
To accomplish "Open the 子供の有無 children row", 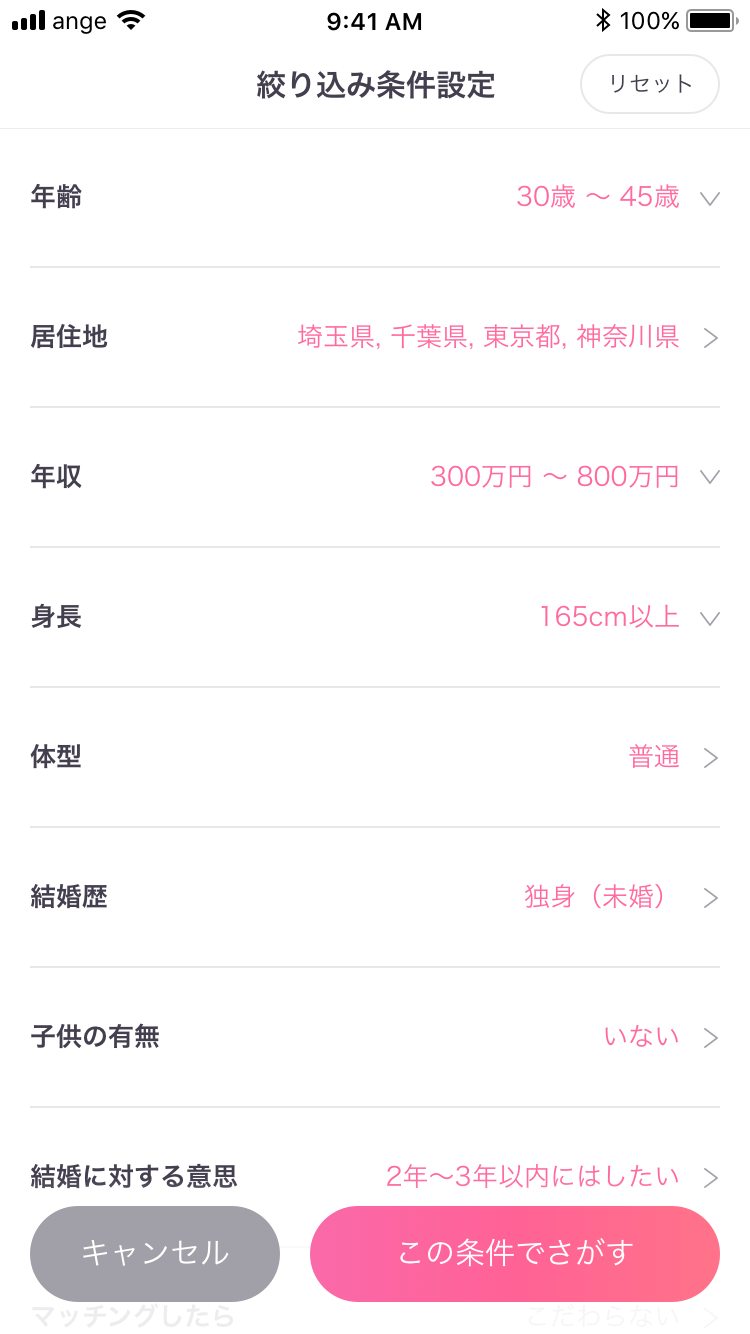I will 375,1038.
